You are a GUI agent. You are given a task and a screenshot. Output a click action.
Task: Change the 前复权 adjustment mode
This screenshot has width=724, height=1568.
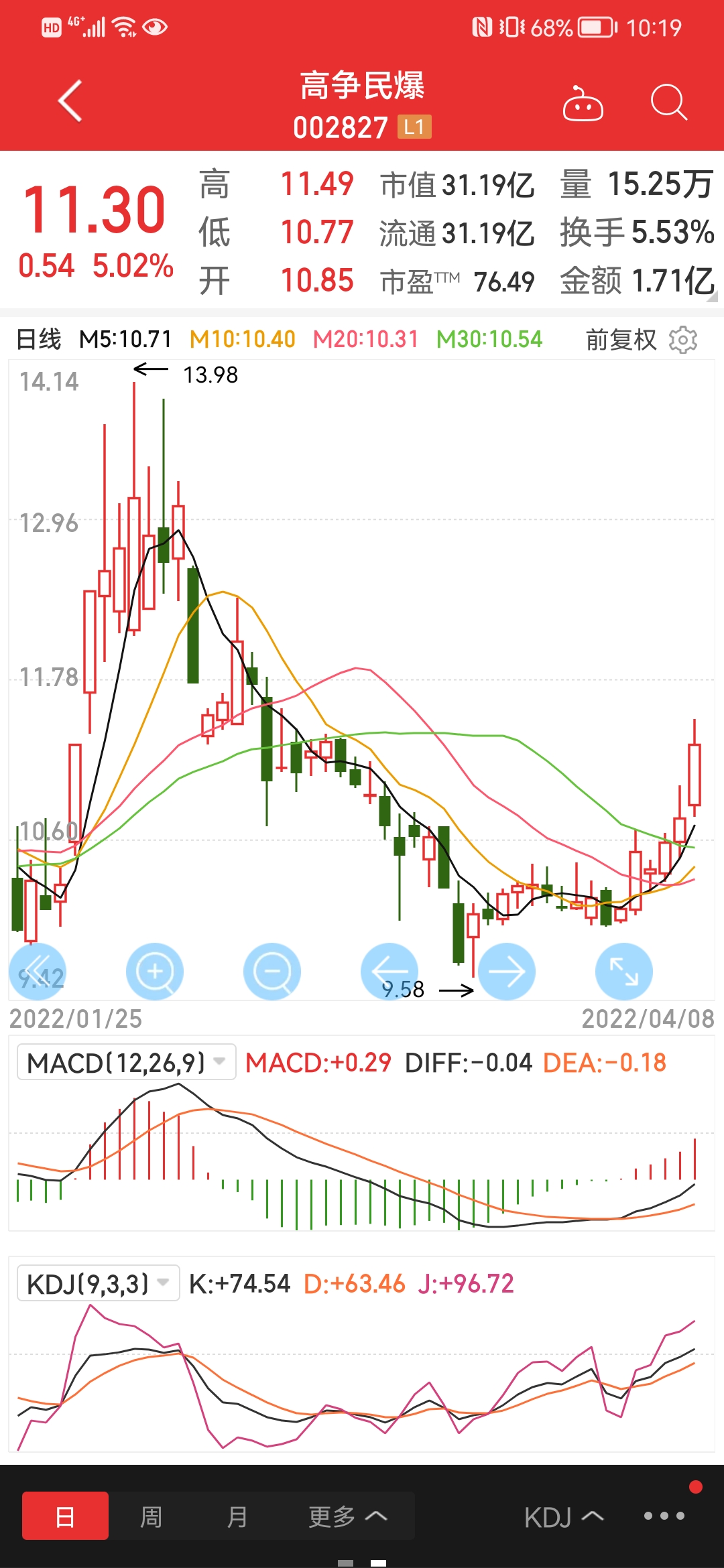[621, 340]
